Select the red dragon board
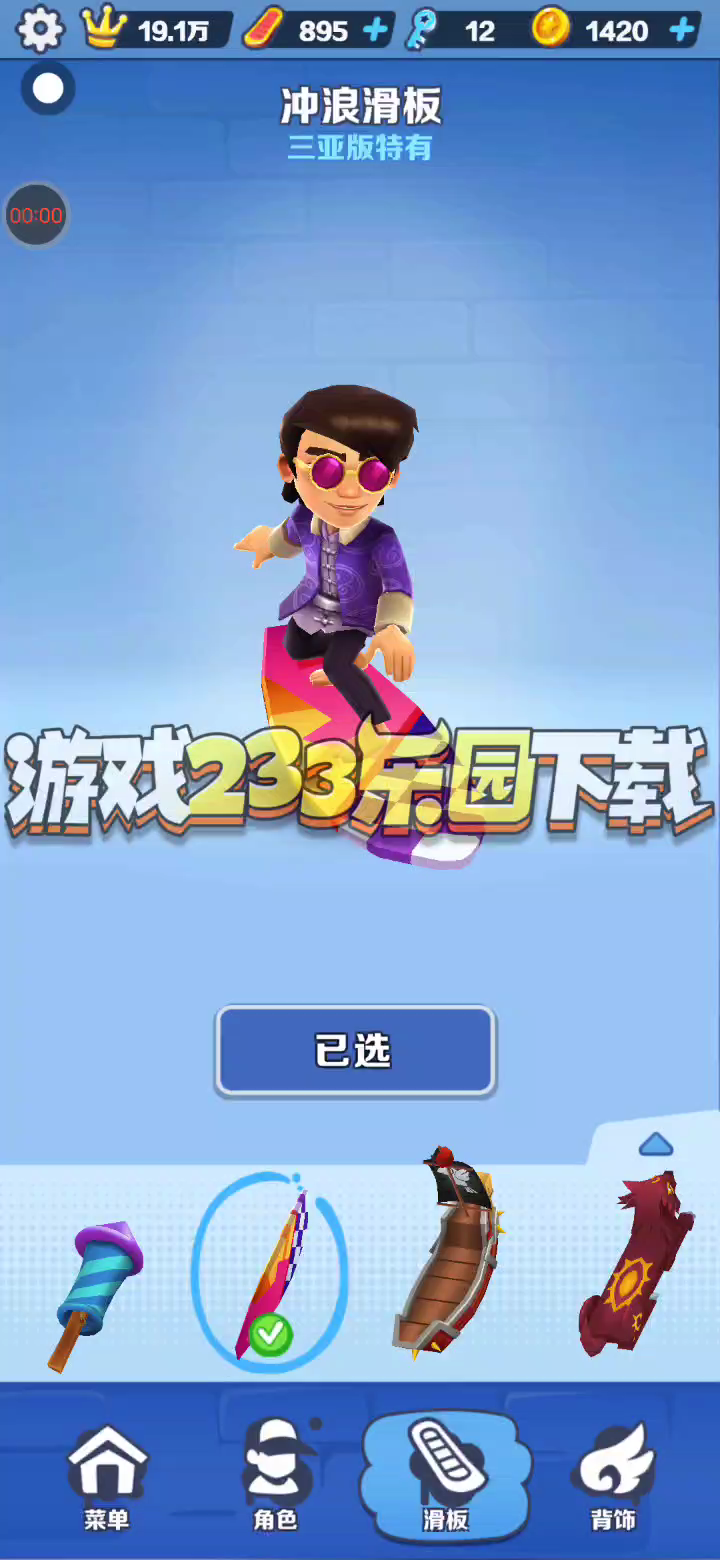 point(634,1264)
